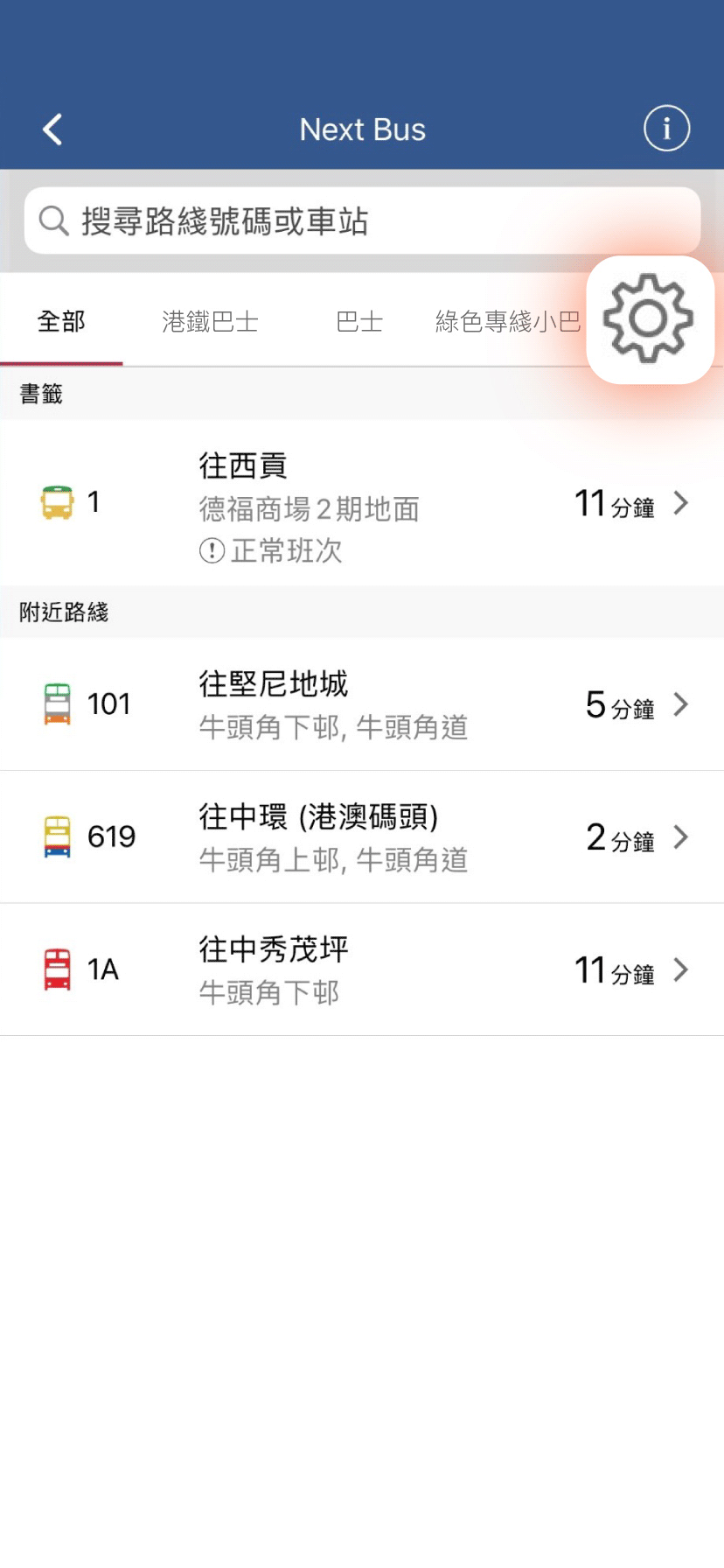The image size is (724, 1568).
Task: Tap the 書籤 bookmarks section header
Action: point(40,393)
